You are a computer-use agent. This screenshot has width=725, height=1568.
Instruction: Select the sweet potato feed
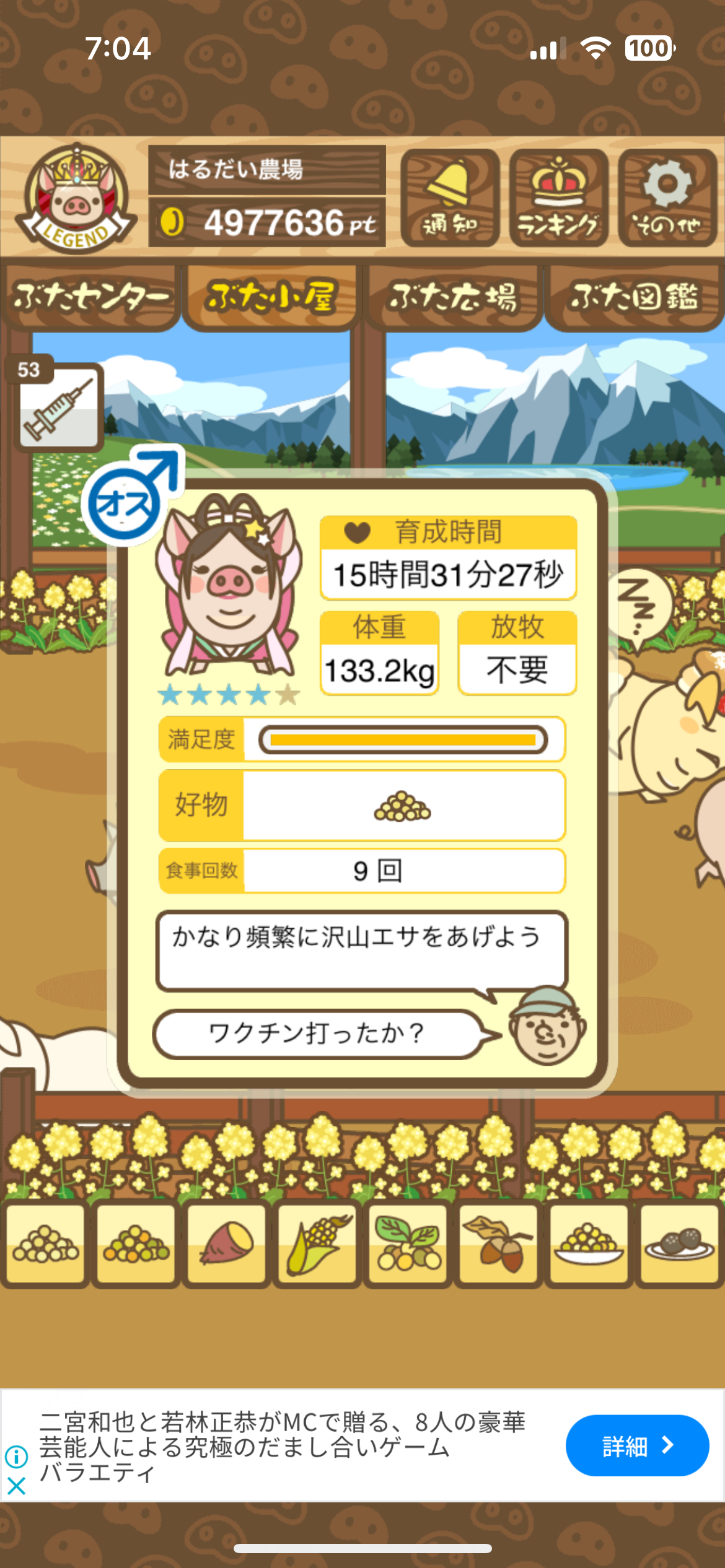click(x=226, y=1243)
